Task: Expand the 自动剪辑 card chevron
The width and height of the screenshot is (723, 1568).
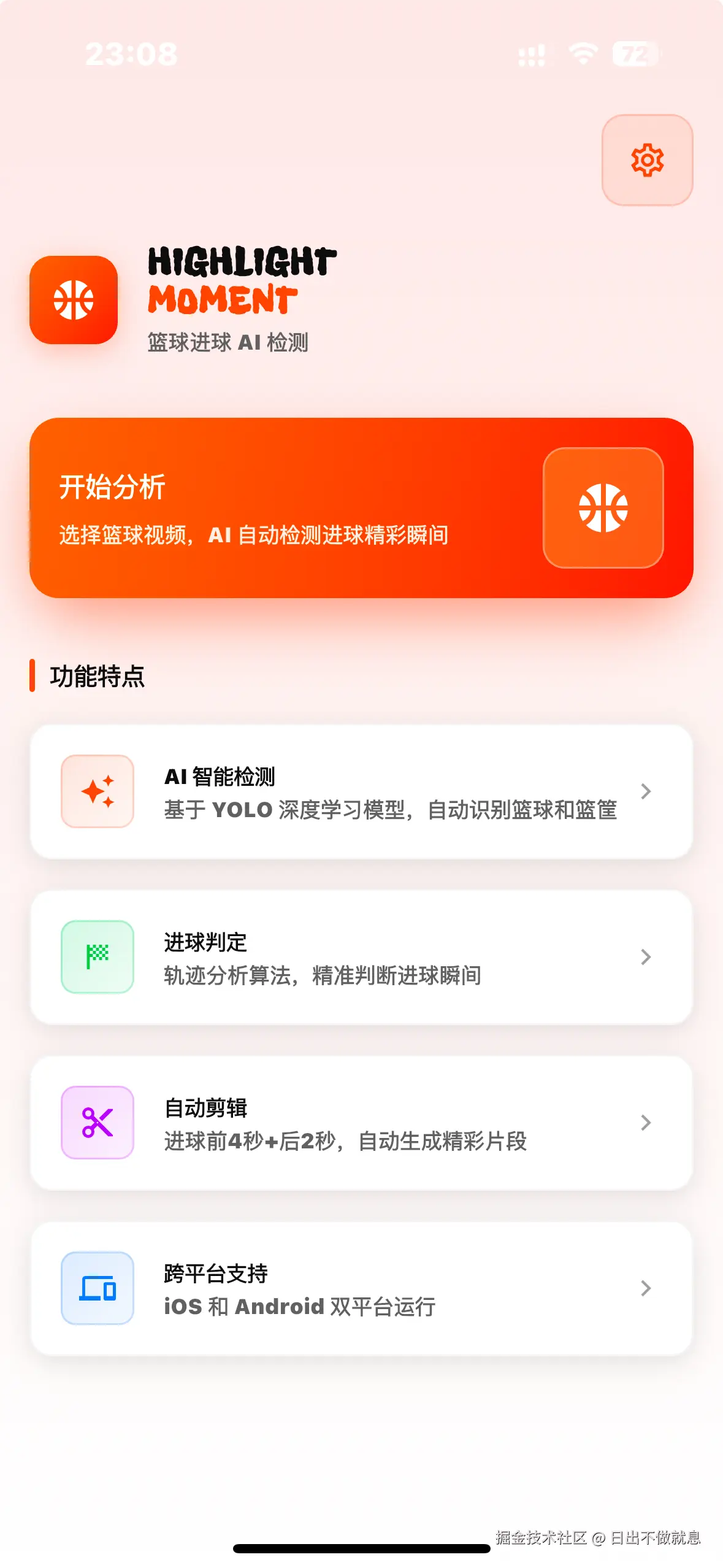Action: [x=646, y=1123]
